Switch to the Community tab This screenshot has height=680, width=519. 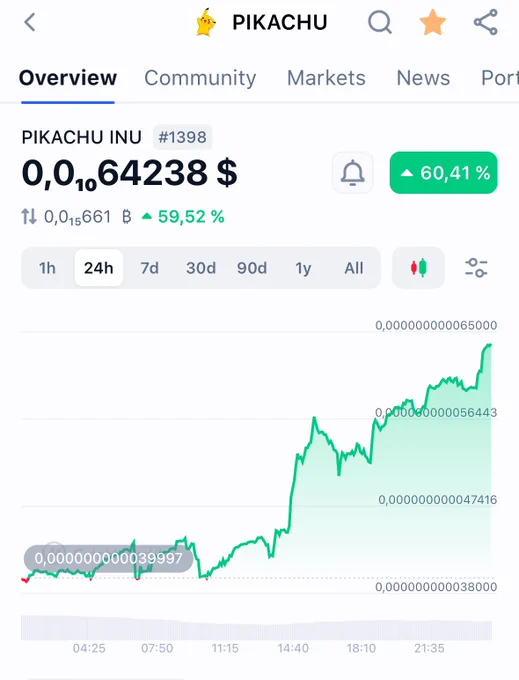(200, 78)
